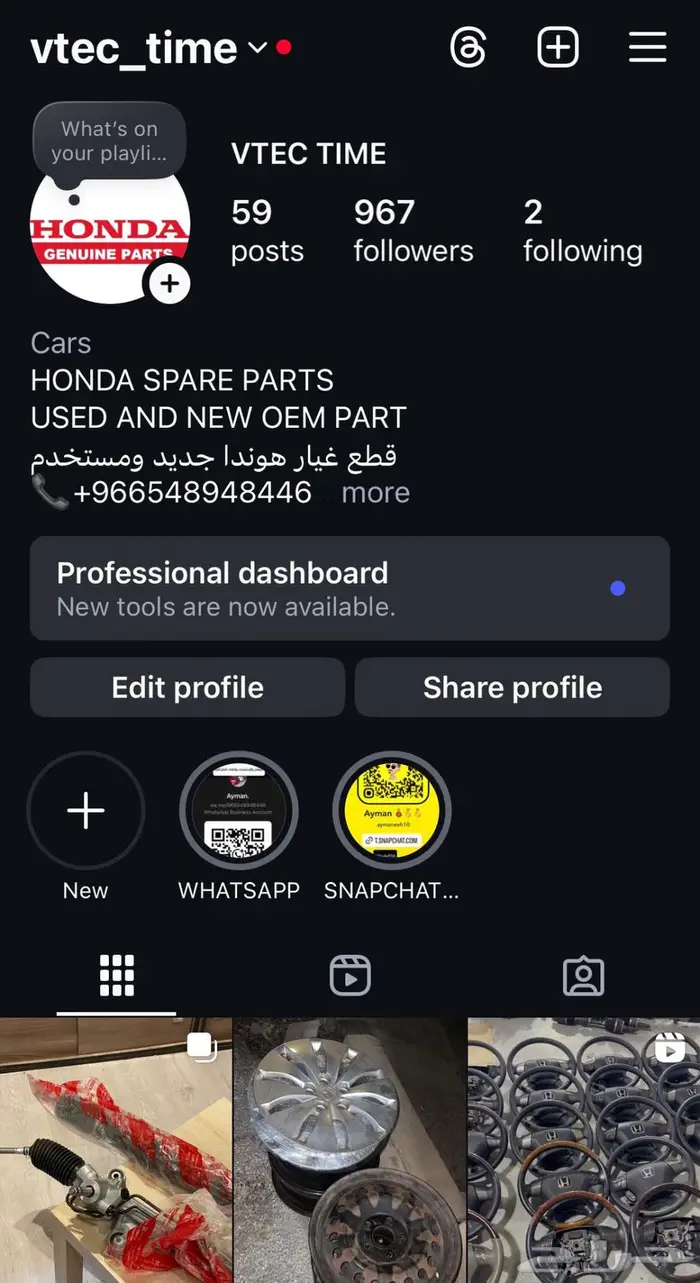Tap the "What's on your playlist" note bubble

(x=108, y=141)
